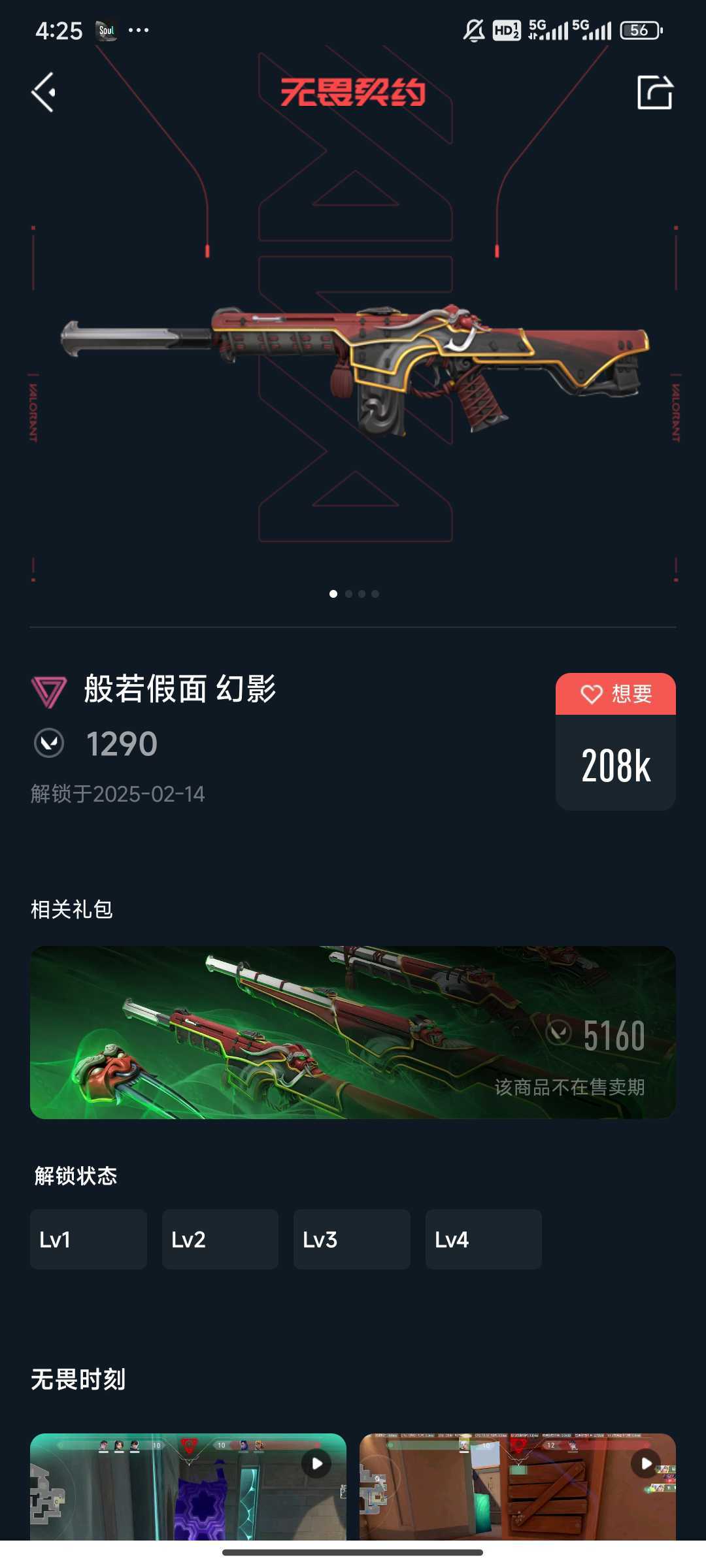Go back using the top-left arrow
This screenshot has height=1568, width=706.
click(44, 92)
